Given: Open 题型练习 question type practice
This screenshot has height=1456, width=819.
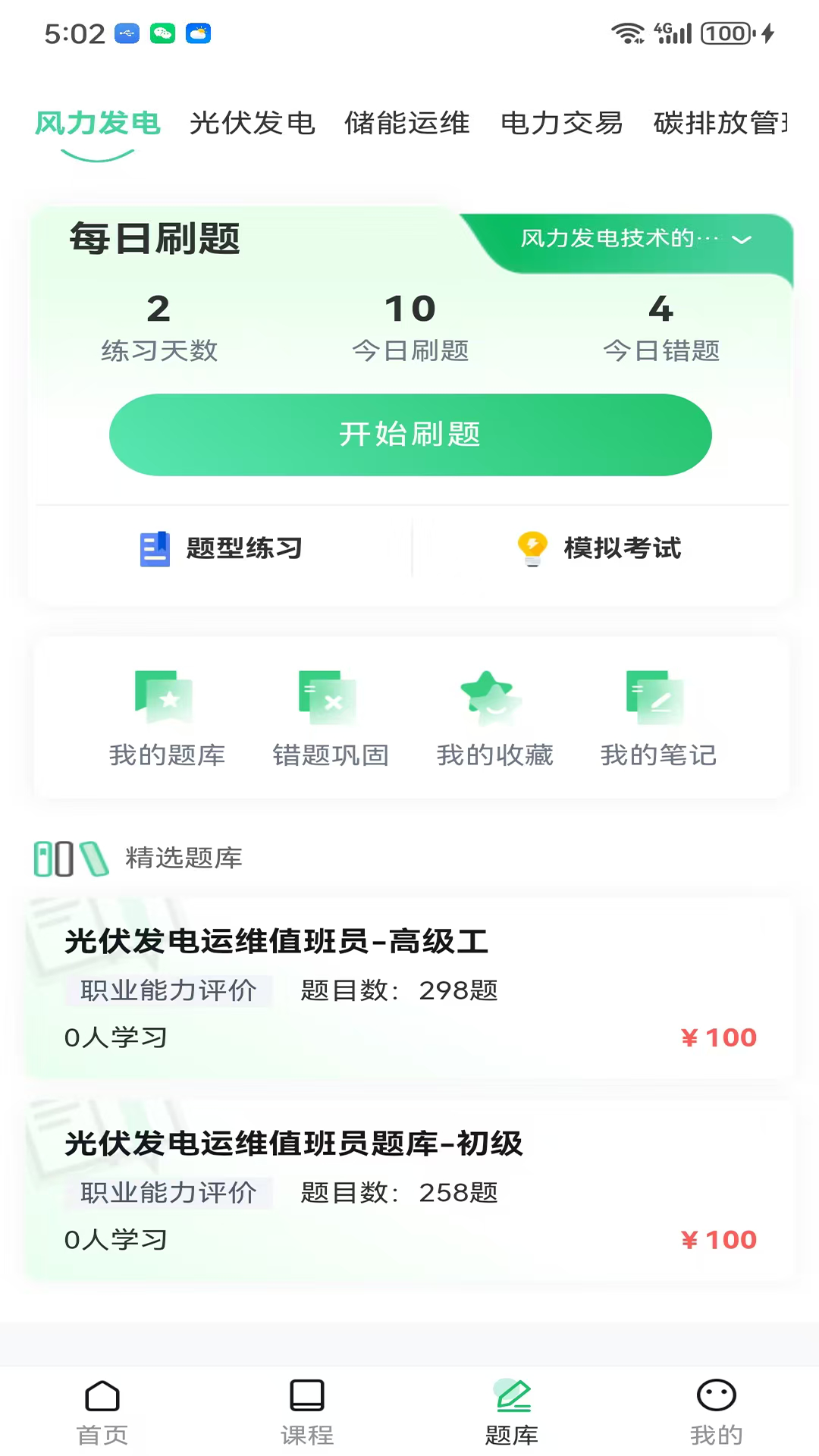Looking at the screenshot, I should click(x=221, y=548).
